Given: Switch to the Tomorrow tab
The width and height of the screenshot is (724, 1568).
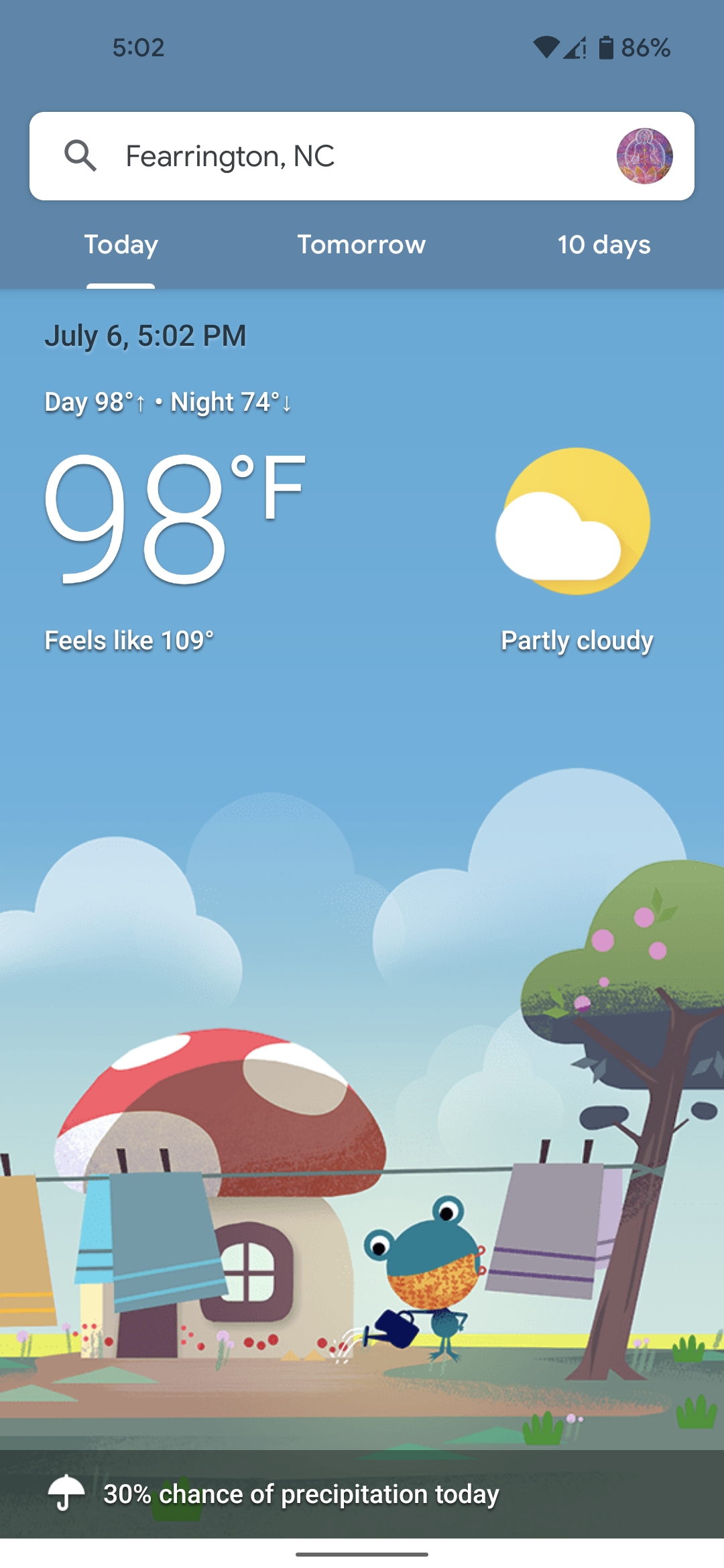Looking at the screenshot, I should point(361,245).
